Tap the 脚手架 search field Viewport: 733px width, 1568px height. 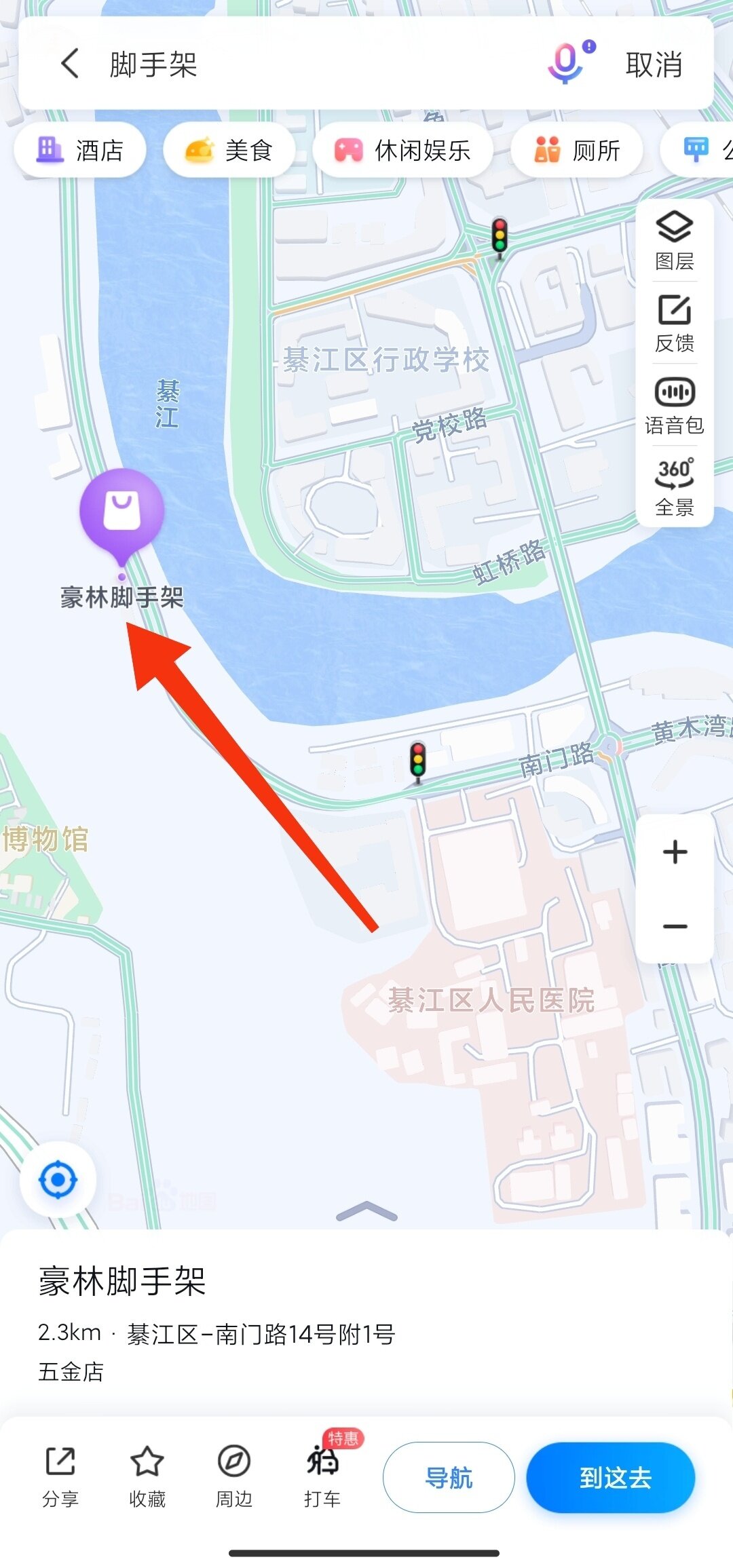click(319, 65)
